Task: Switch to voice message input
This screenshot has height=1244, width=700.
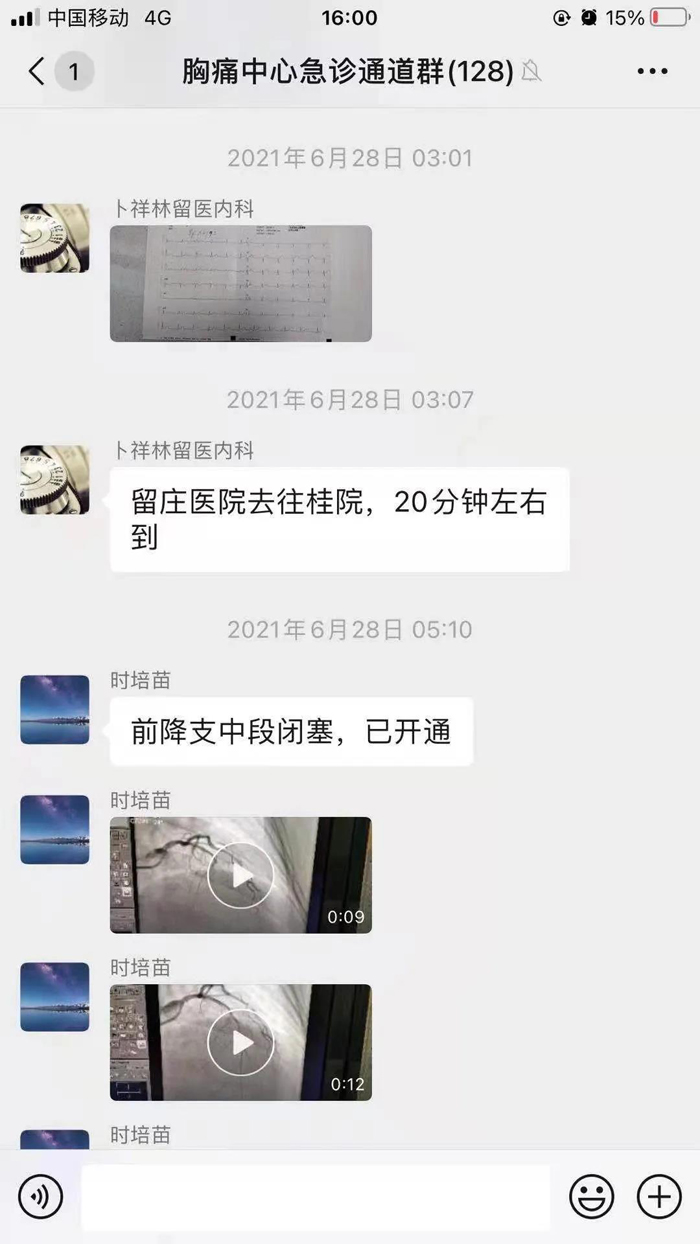Action: coord(40,1196)
